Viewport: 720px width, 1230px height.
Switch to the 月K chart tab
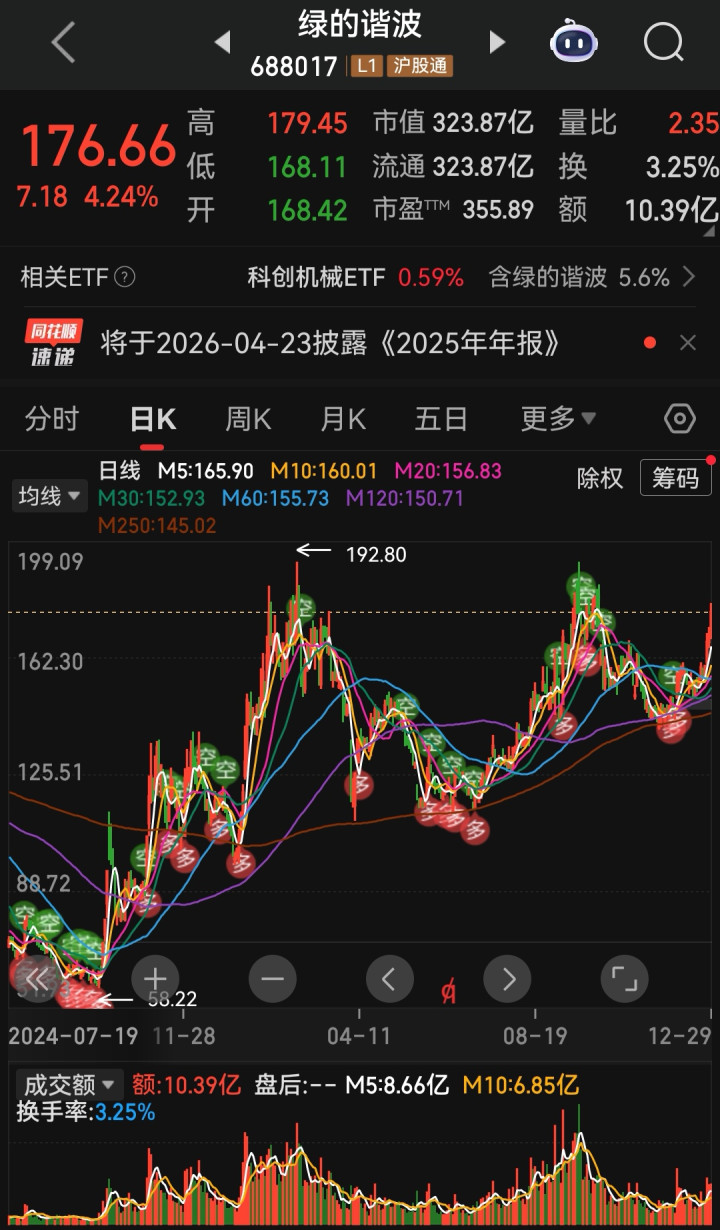(x=343, y=419)
